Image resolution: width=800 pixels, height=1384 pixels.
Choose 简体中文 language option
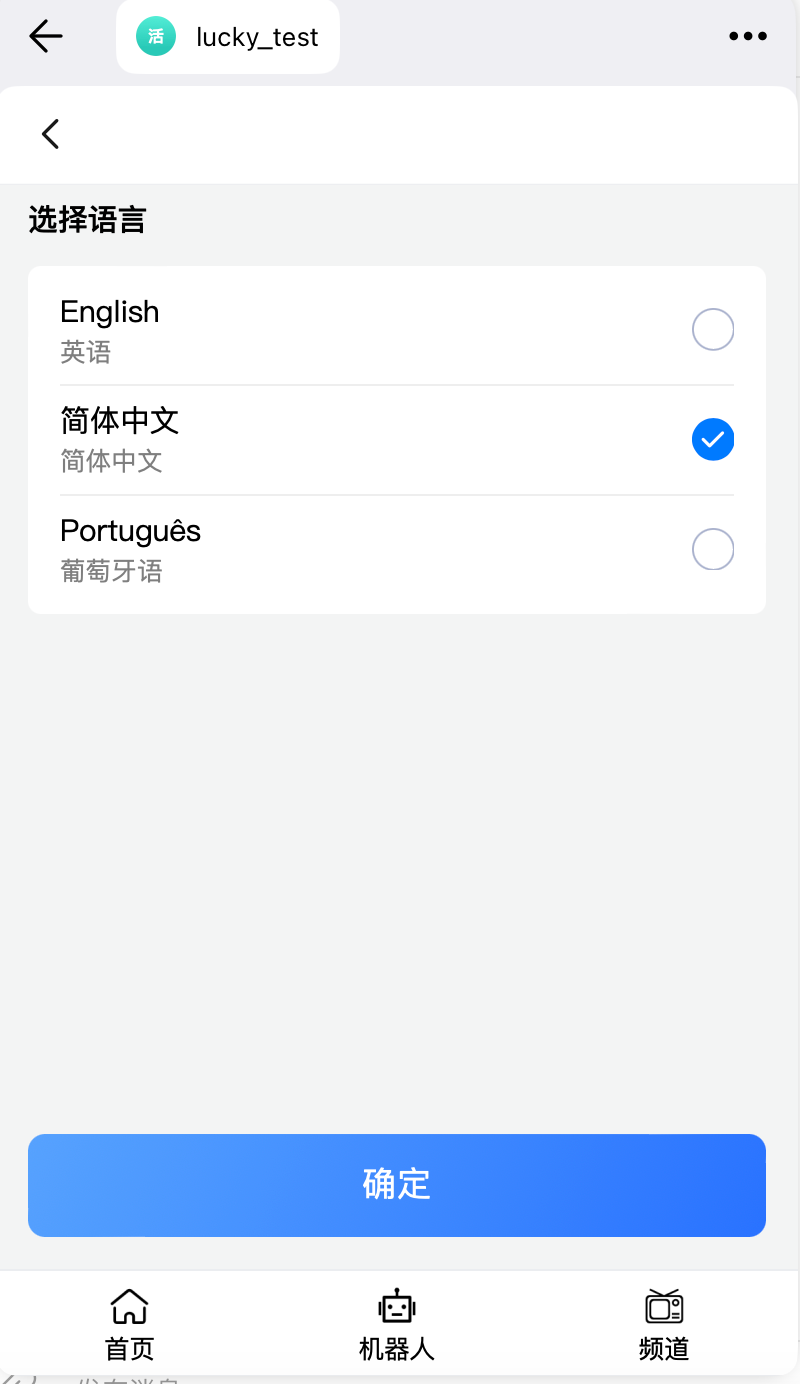click(x=712, y=440)
